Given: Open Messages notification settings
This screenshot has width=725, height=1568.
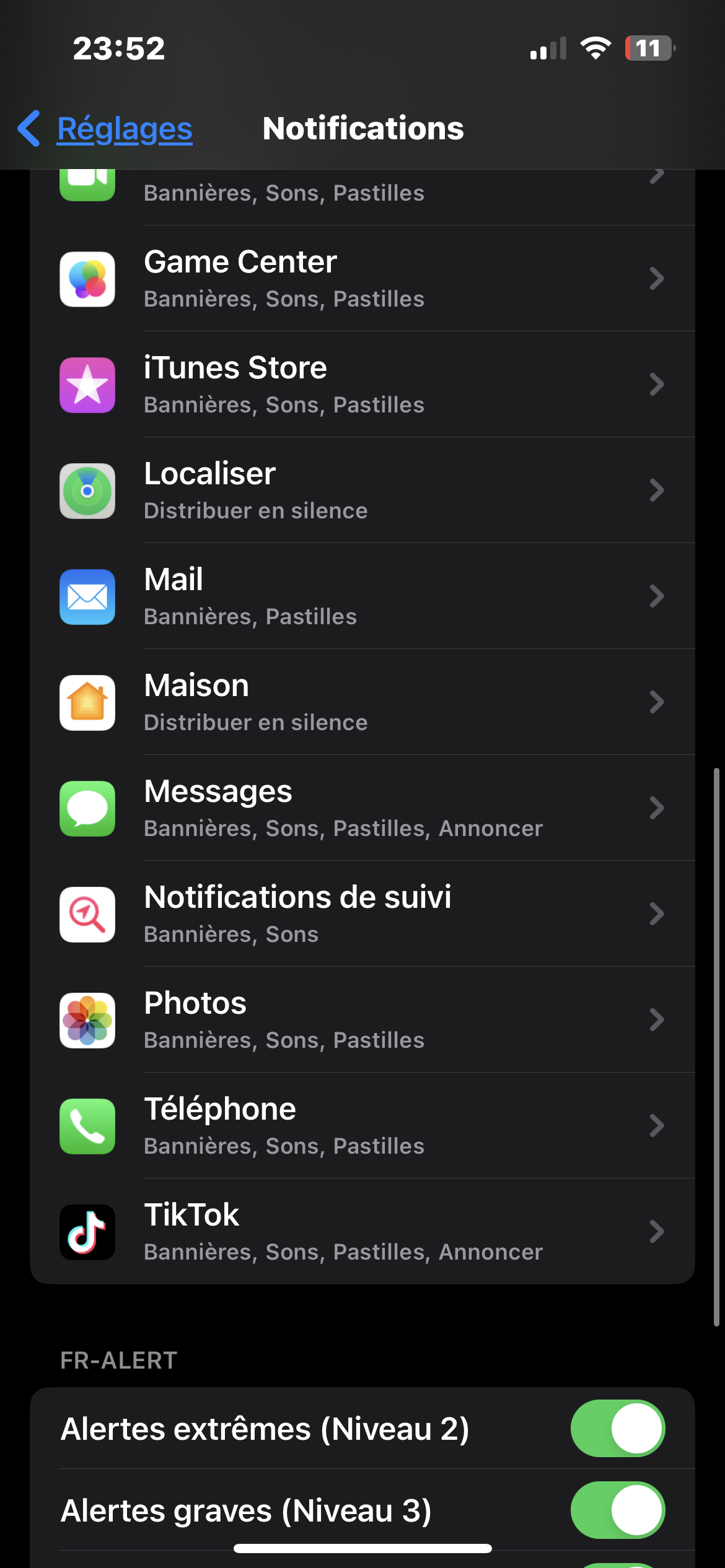Looking at the screenshot, I should pyautogui.click(x=362, y=808).
